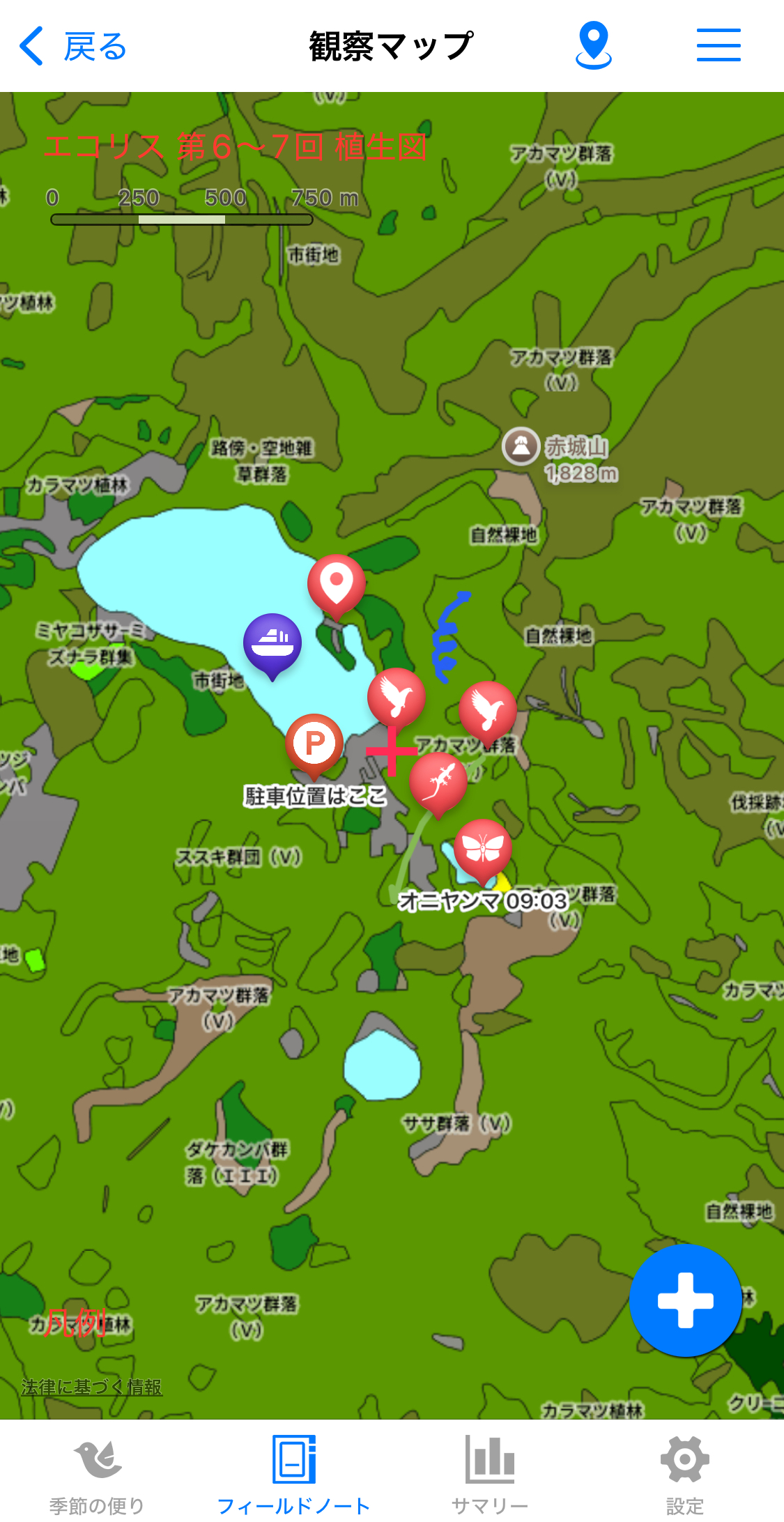Select the parking marker 駐車位置はここ
784x1522 pixels.
coord(314,744)
